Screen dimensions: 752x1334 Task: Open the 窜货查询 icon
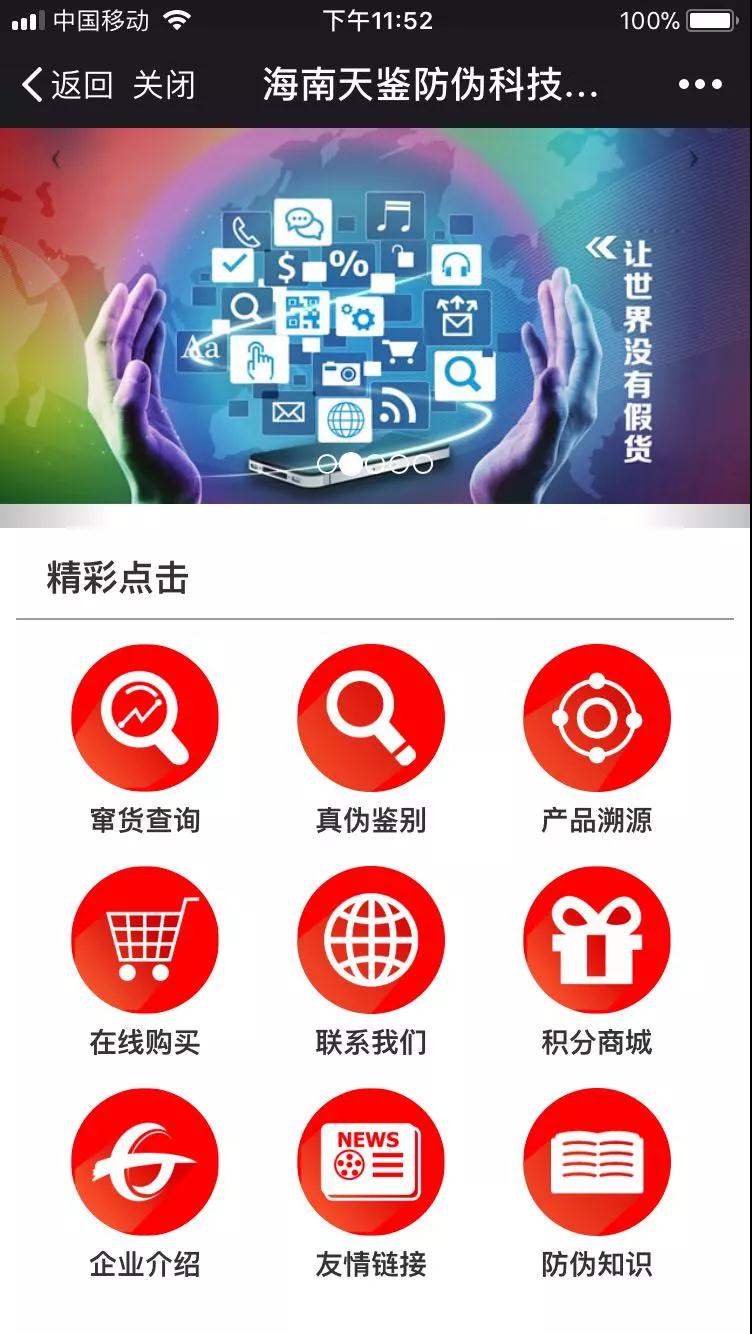click(x=145, y=718)
